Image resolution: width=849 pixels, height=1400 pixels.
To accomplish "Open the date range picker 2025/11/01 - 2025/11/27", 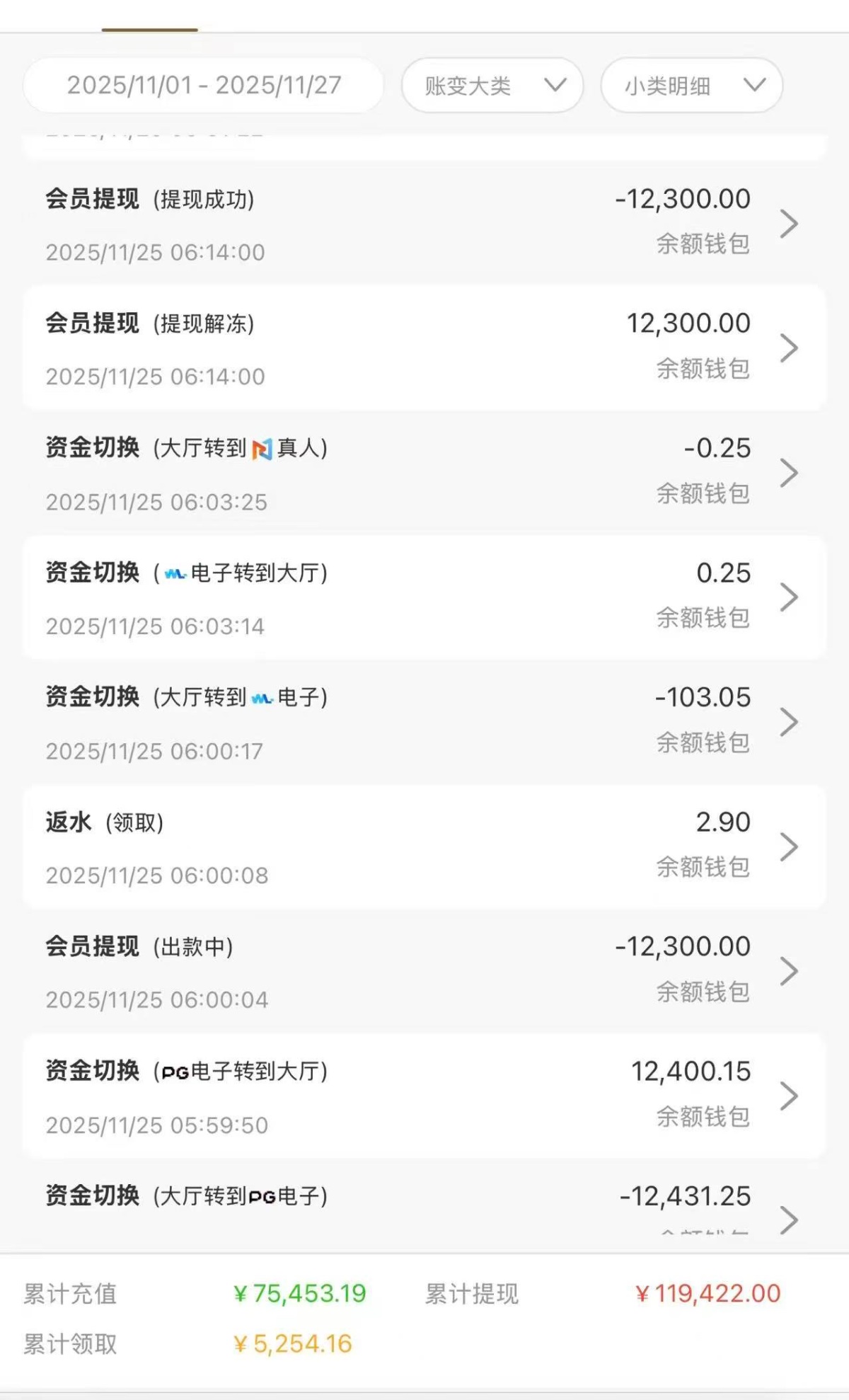I will click(204, 86).
